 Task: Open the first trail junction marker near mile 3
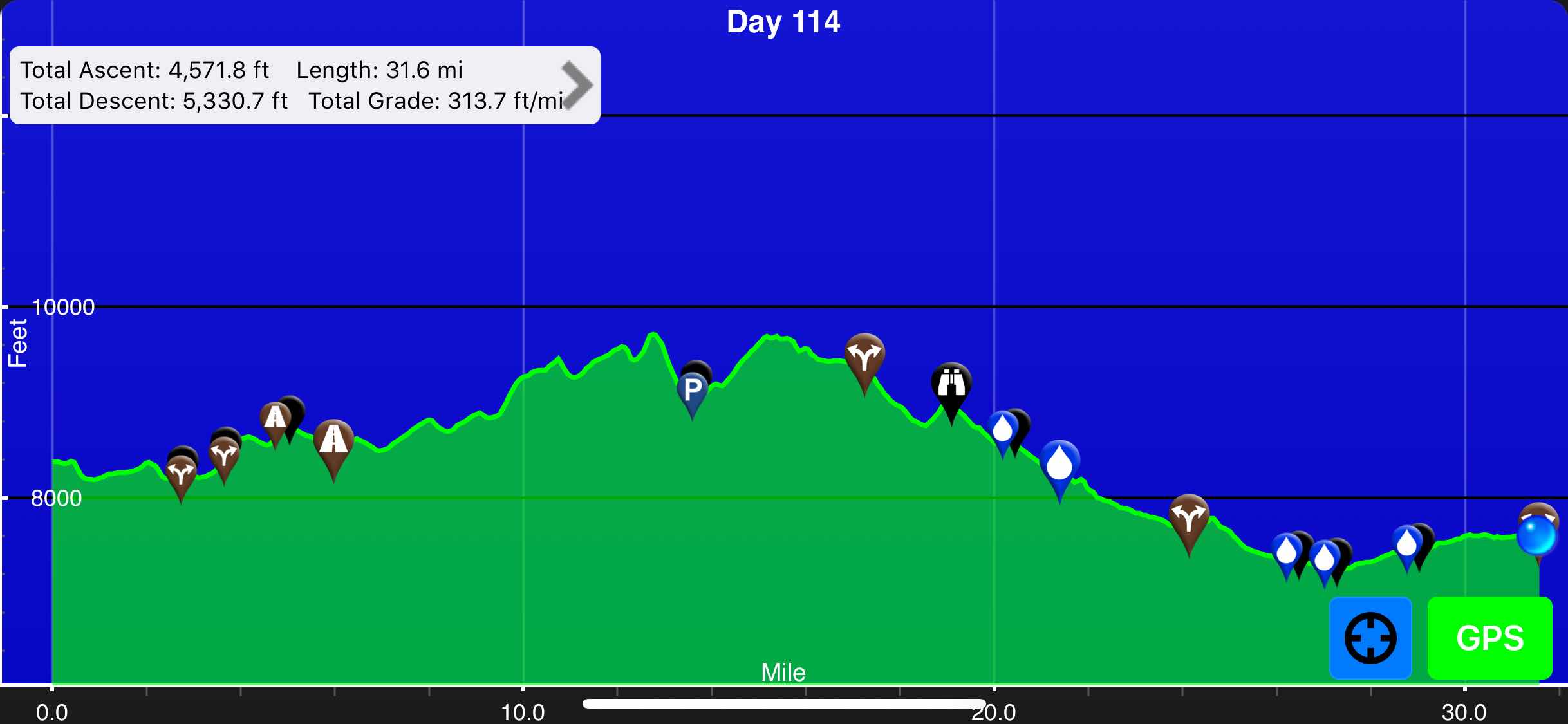pos(182,474)
